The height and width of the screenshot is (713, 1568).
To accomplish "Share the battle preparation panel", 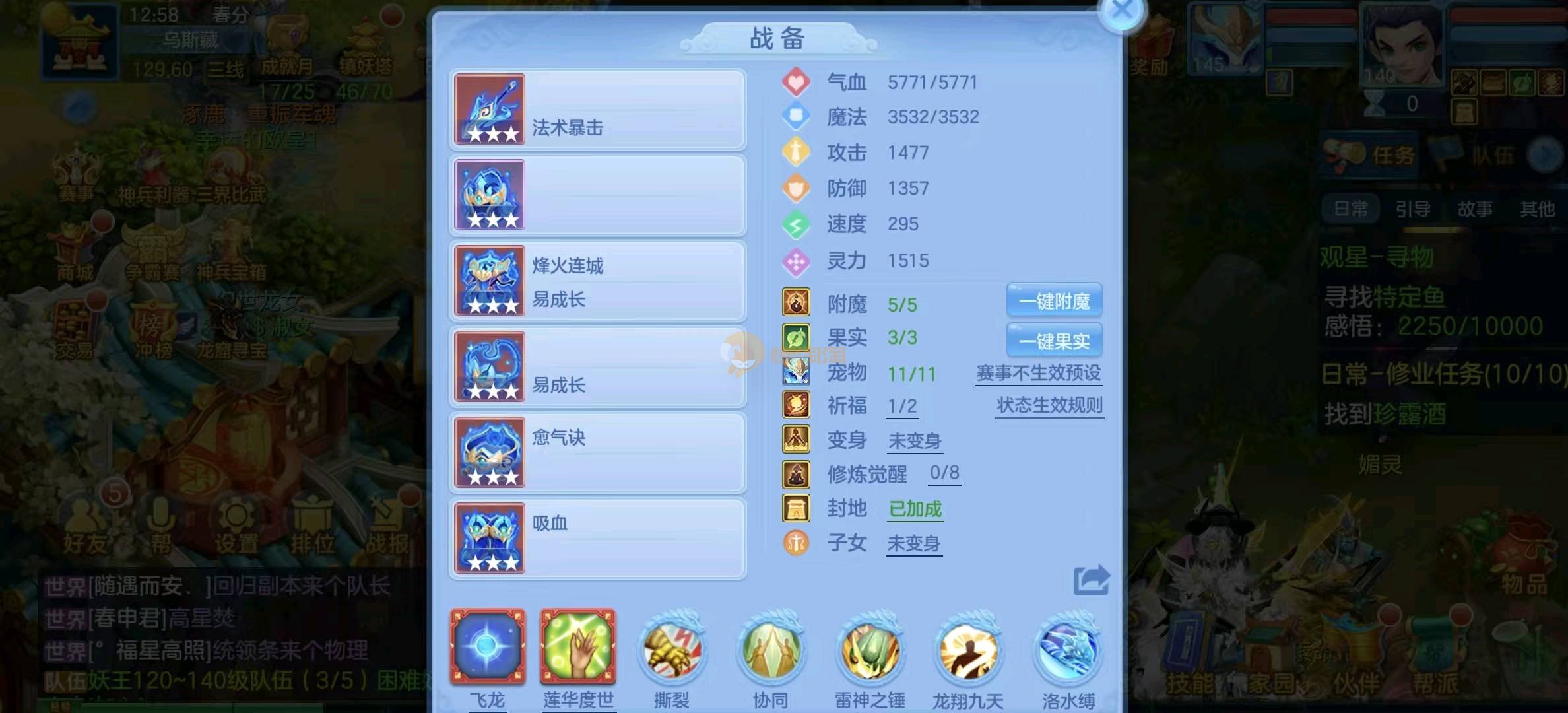I will point(1090,580).
